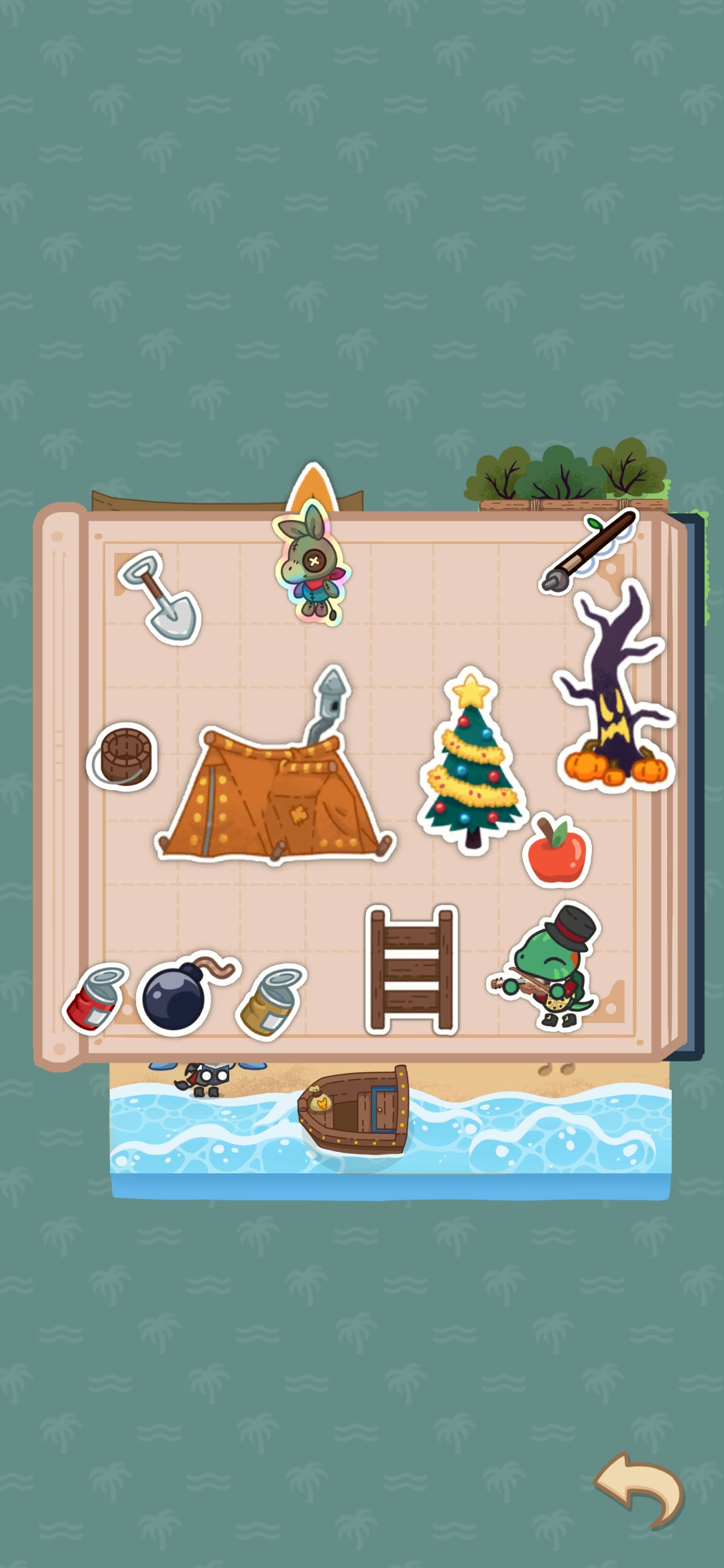
Task: Tap the back arrow button
Action: coord(640,1489)
